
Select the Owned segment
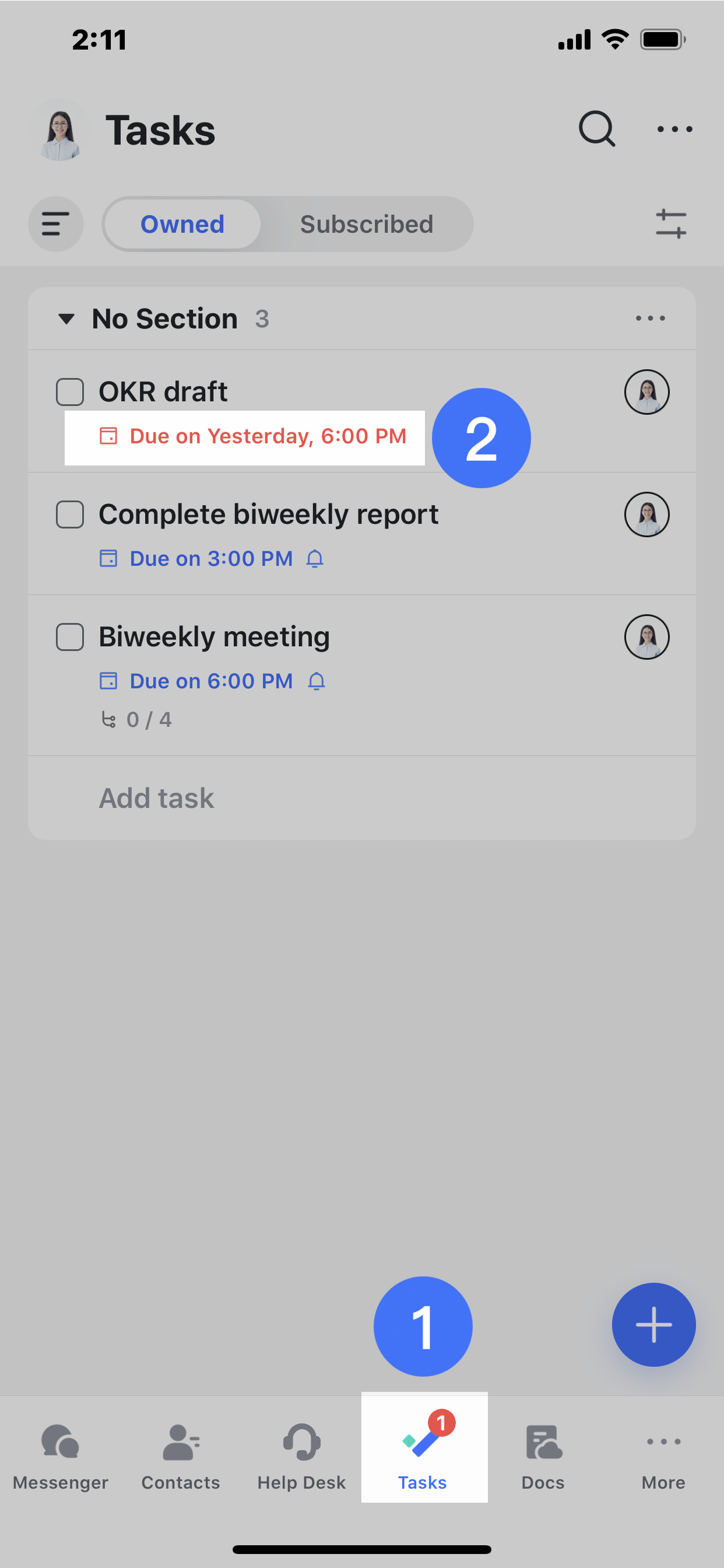(x=182, y=224)
